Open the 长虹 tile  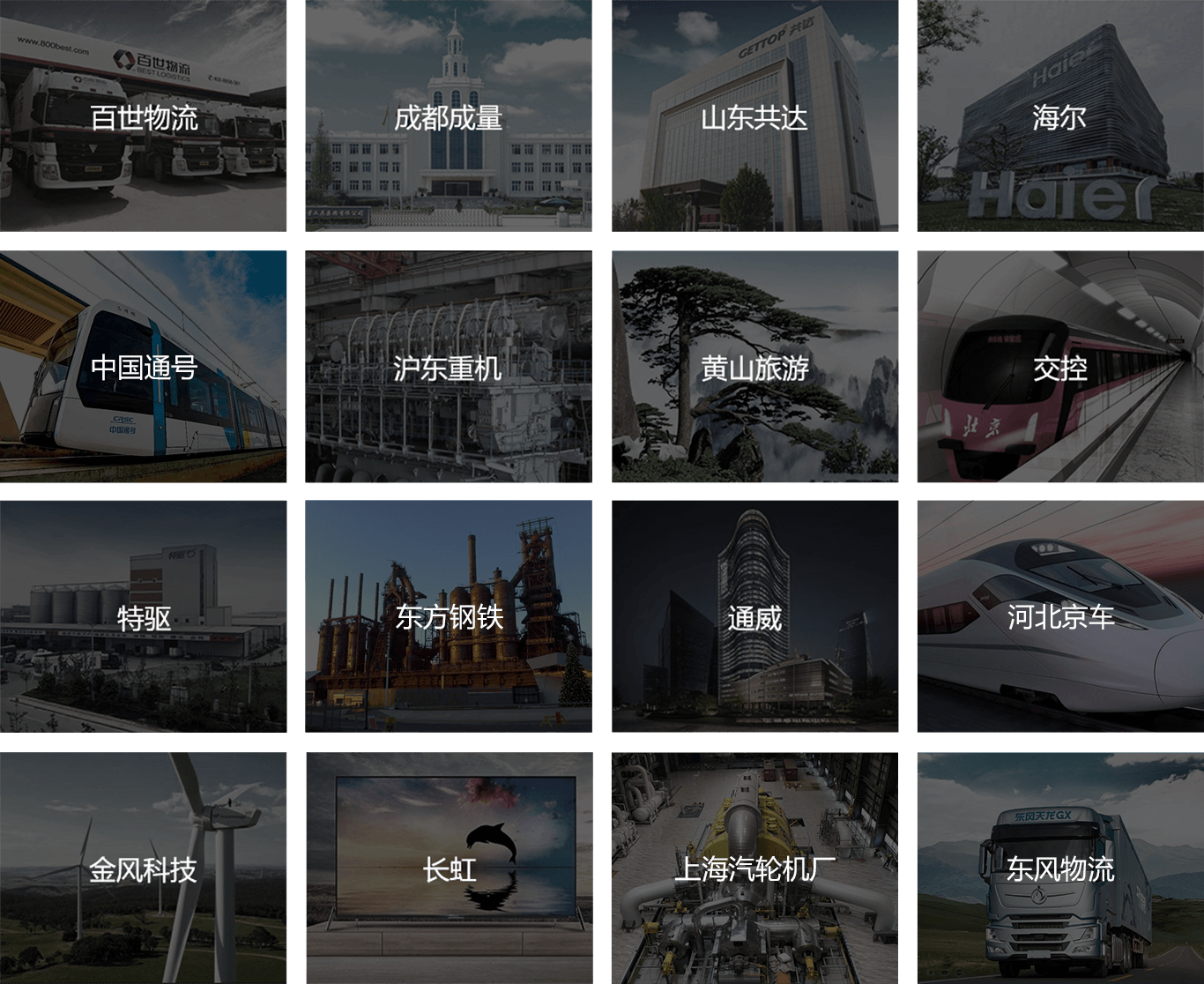coord(448,868)
